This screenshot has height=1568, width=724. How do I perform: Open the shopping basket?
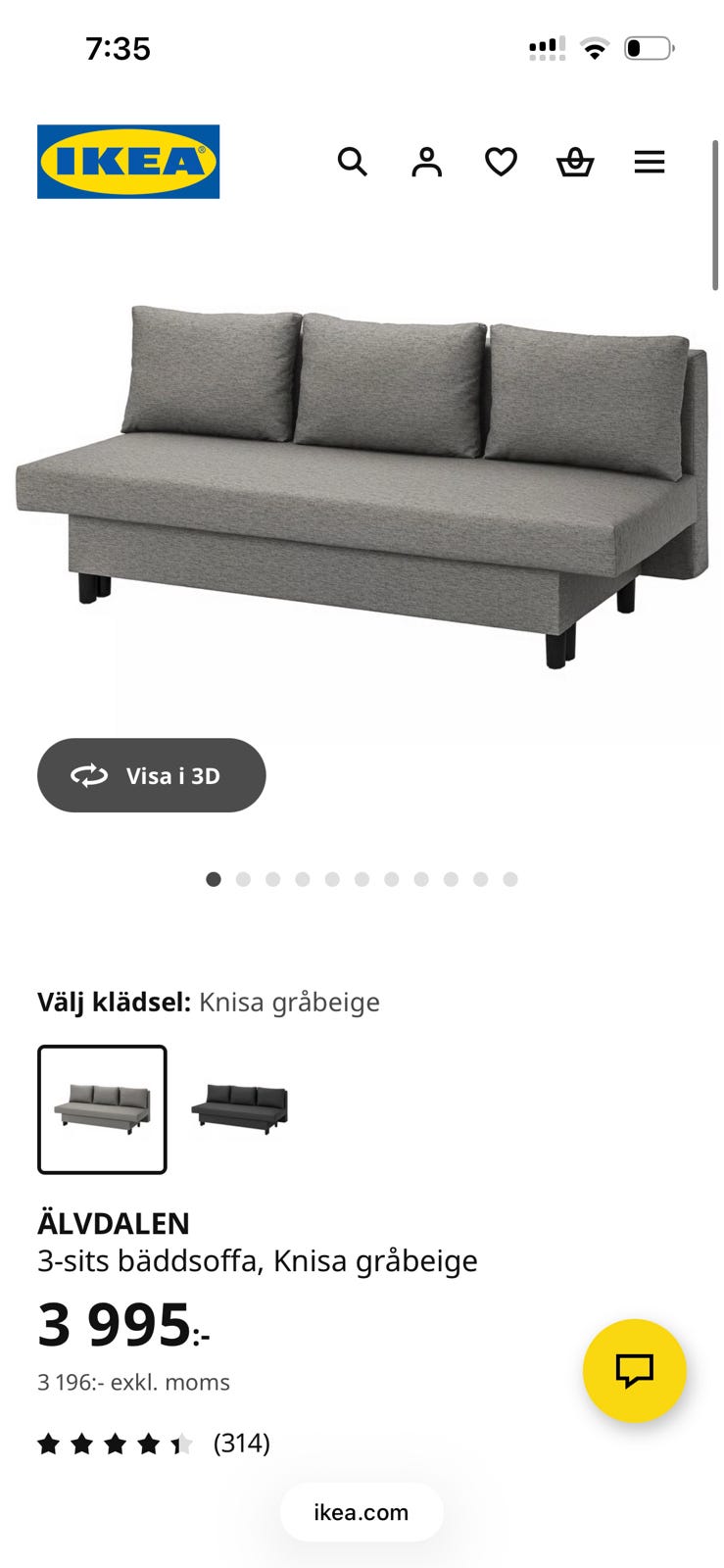click(x=575, y=162)
